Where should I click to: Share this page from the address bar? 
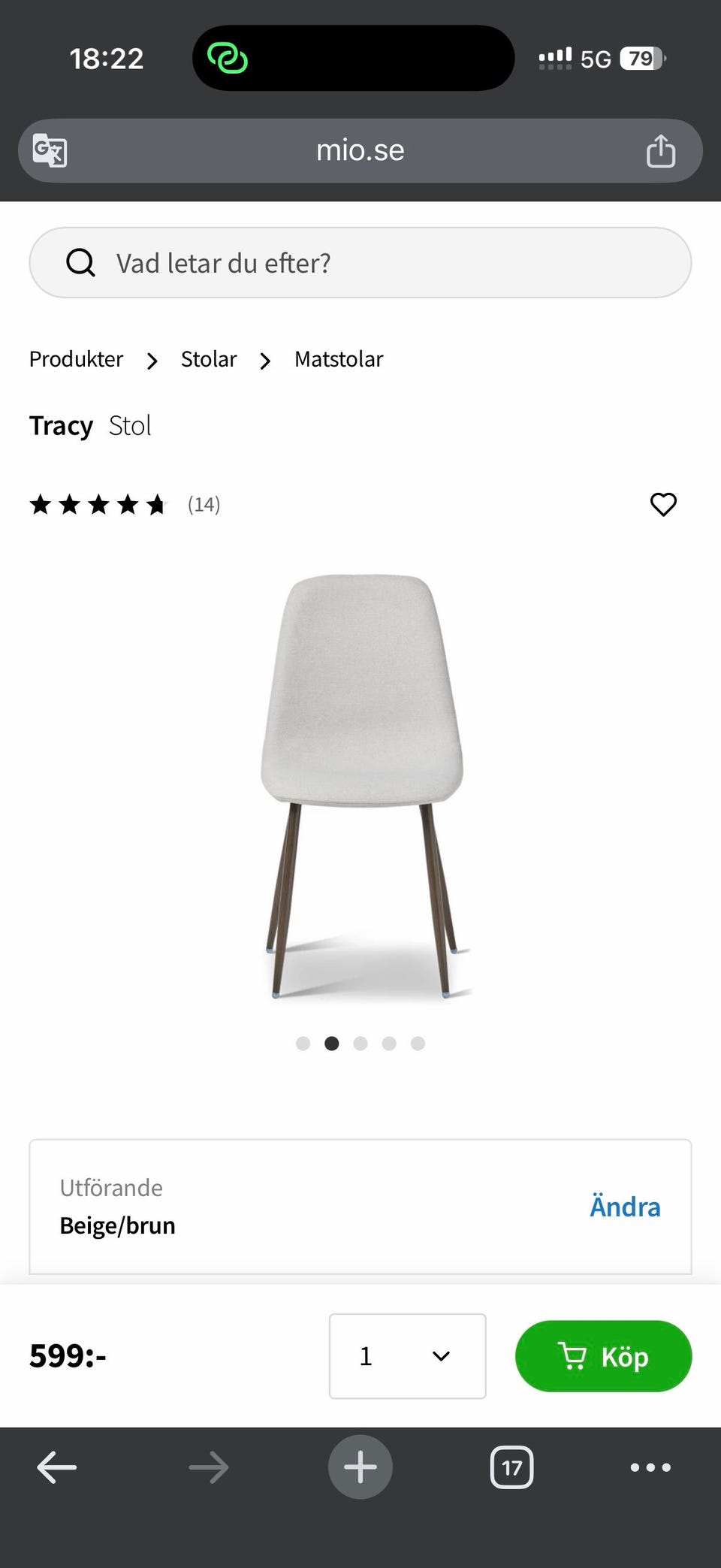coord(660,150)
